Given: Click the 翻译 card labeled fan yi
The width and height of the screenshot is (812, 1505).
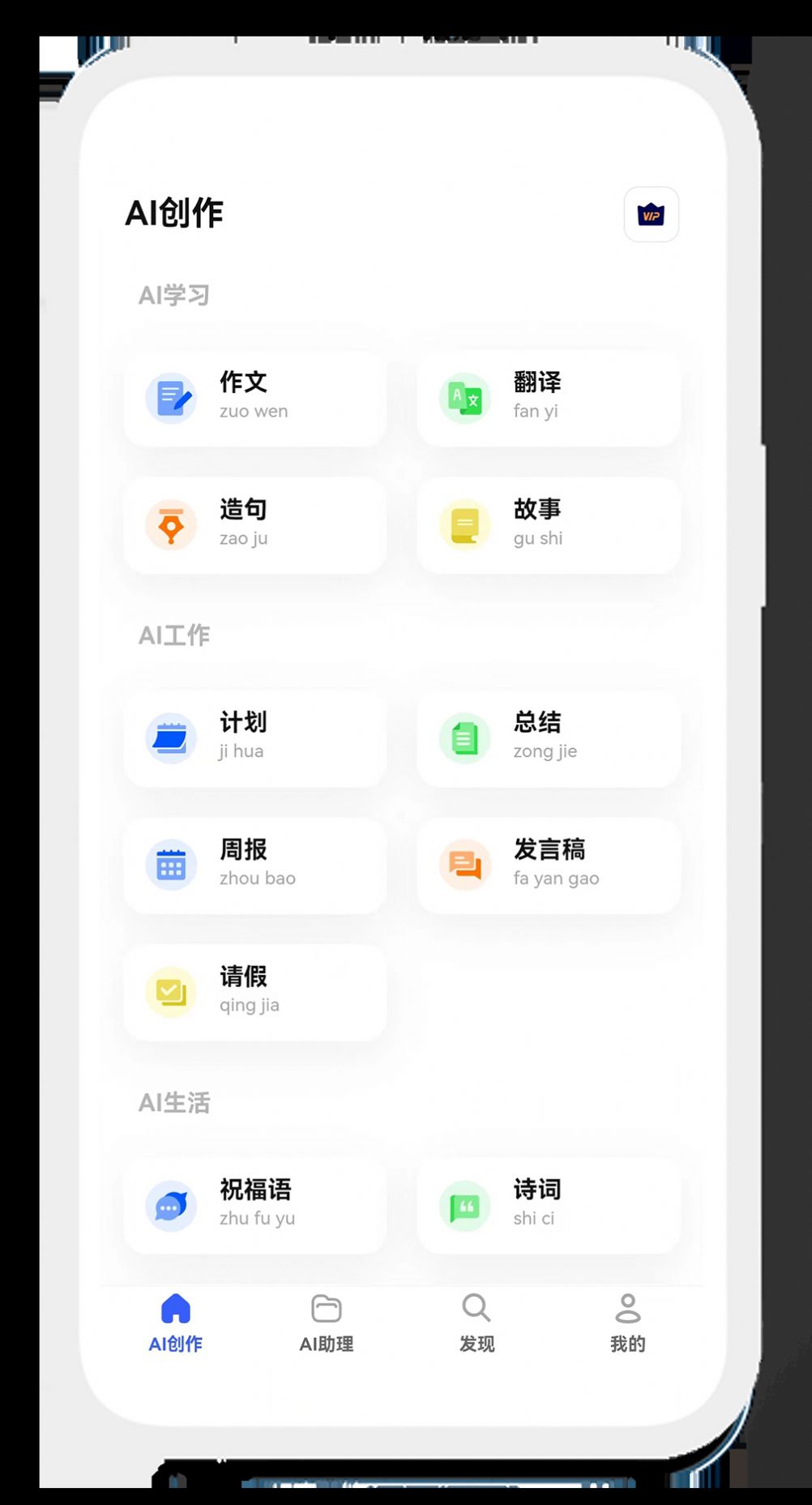Looking at the screenshot, I should (x=548, y=399).
